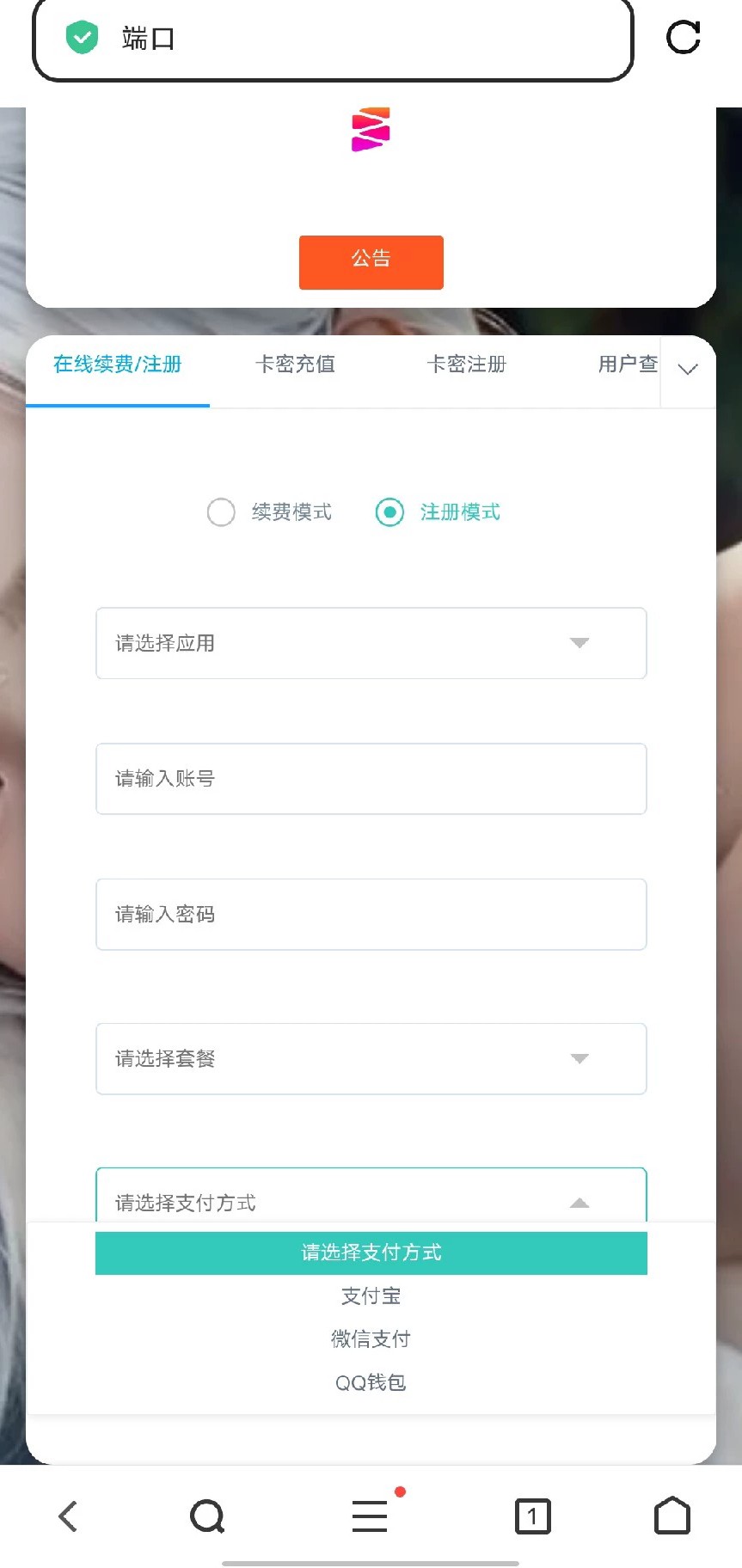Open the 请选择套餐 dropdown
Image resolution: width=742 pixels, height=1568 pixels.
[371, 1059]
